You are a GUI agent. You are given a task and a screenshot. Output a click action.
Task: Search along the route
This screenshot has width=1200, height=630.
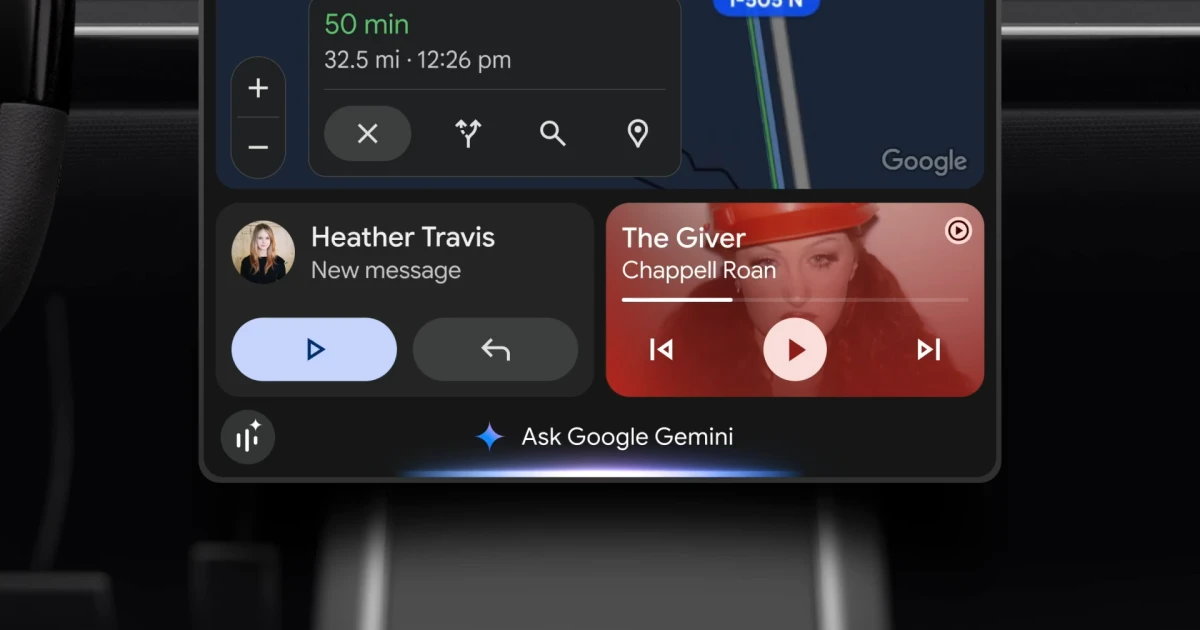(x=553, y=134)
